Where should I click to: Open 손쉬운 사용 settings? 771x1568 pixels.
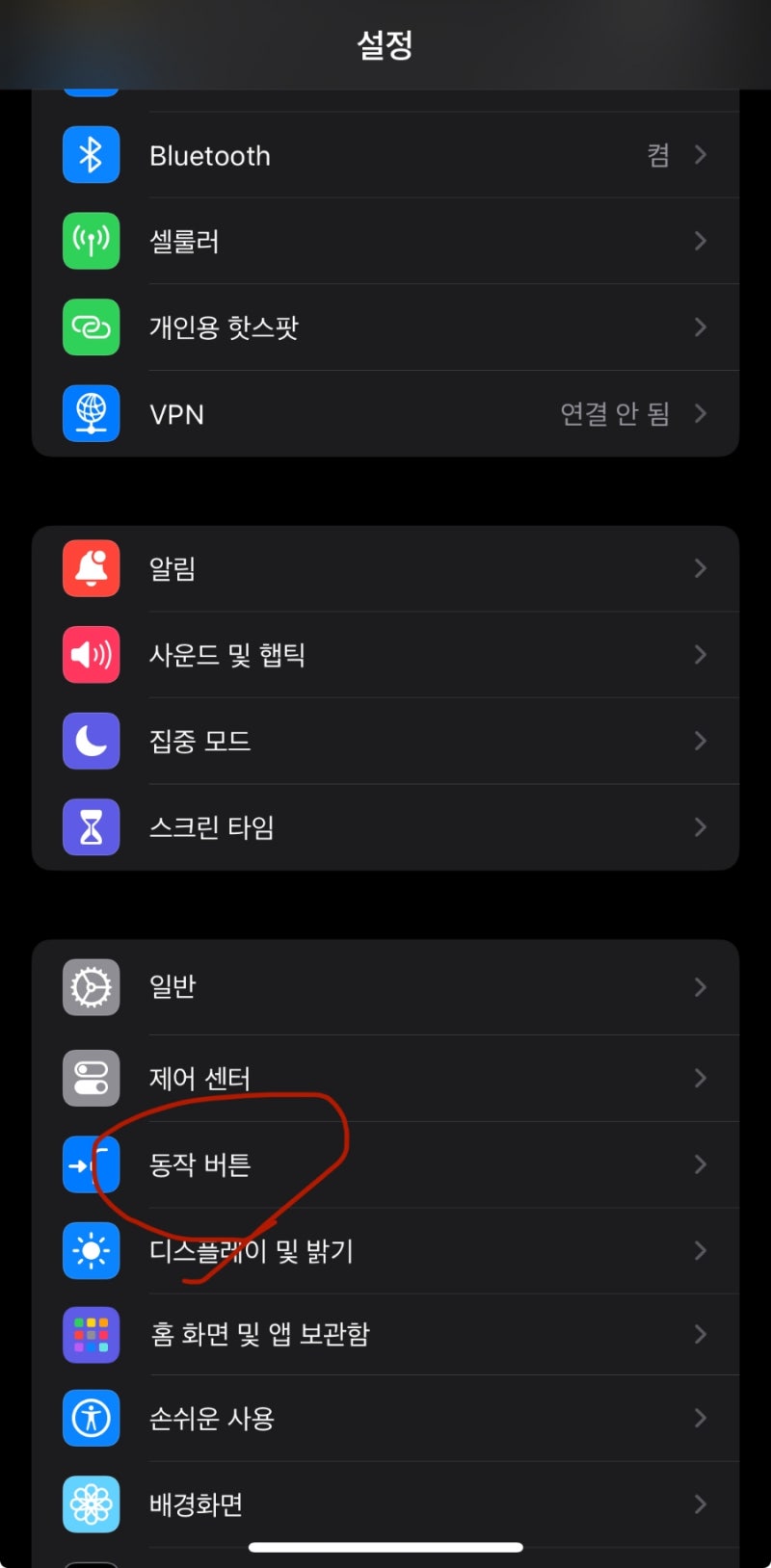(x=385, y=1418)
